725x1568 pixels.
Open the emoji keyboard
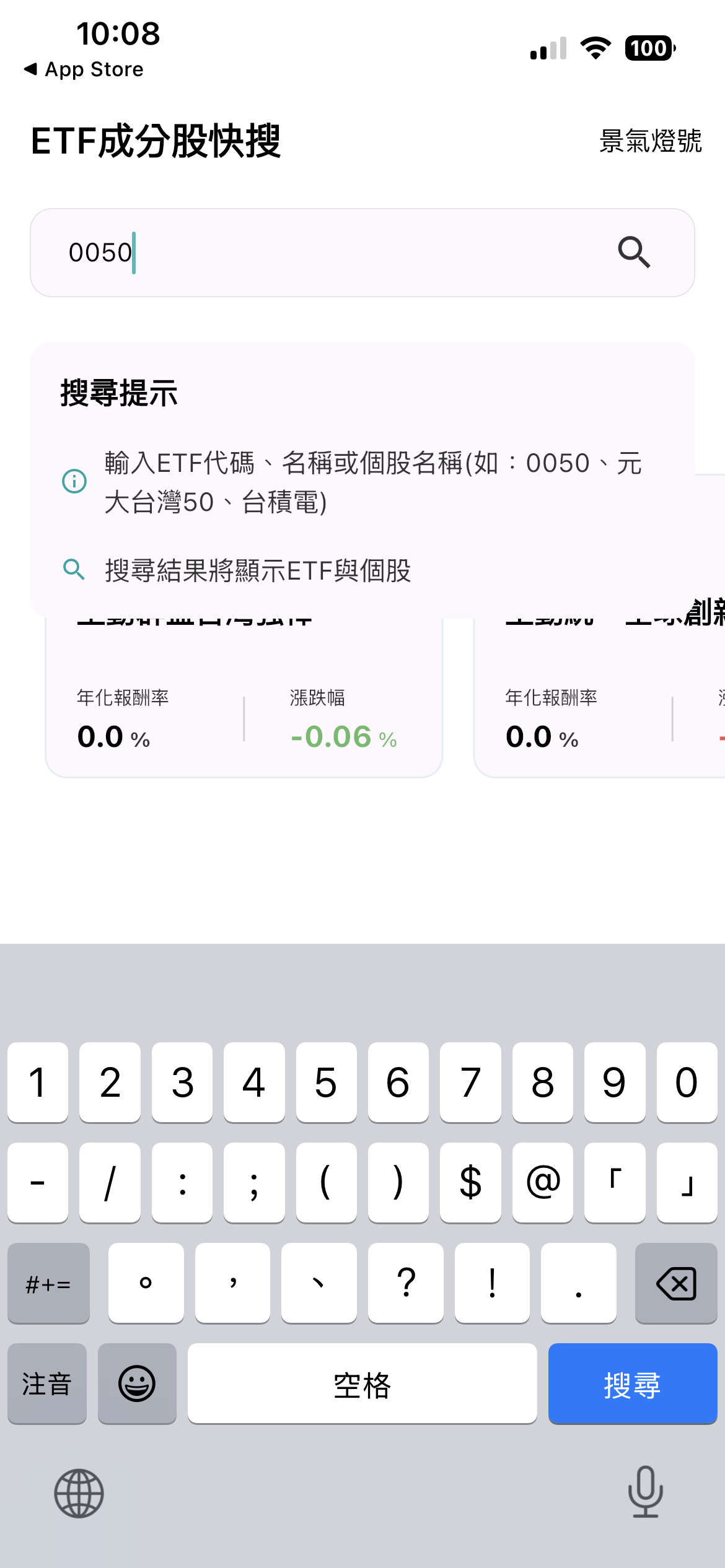coord(137,1384)
